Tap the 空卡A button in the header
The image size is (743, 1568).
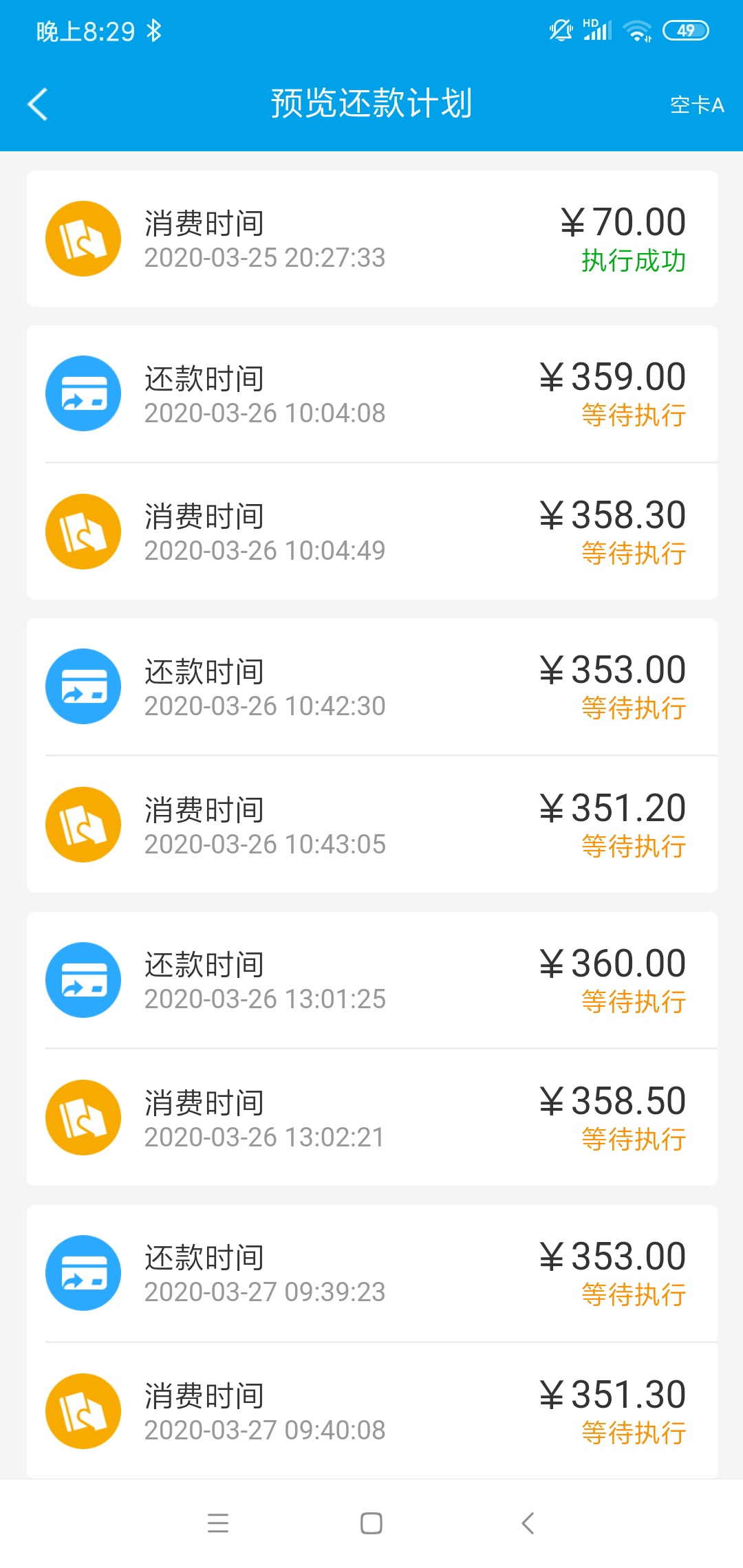[x=697, y=105]
